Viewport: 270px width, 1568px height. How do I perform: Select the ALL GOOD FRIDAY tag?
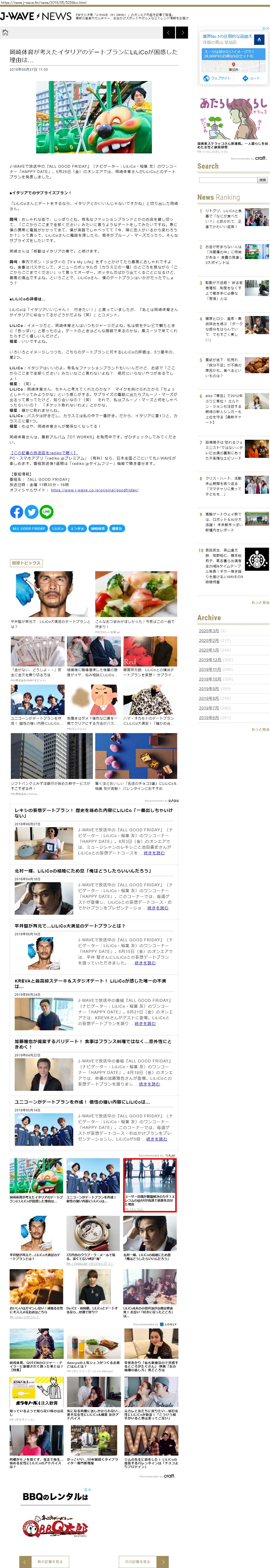(x=29, y=528)
